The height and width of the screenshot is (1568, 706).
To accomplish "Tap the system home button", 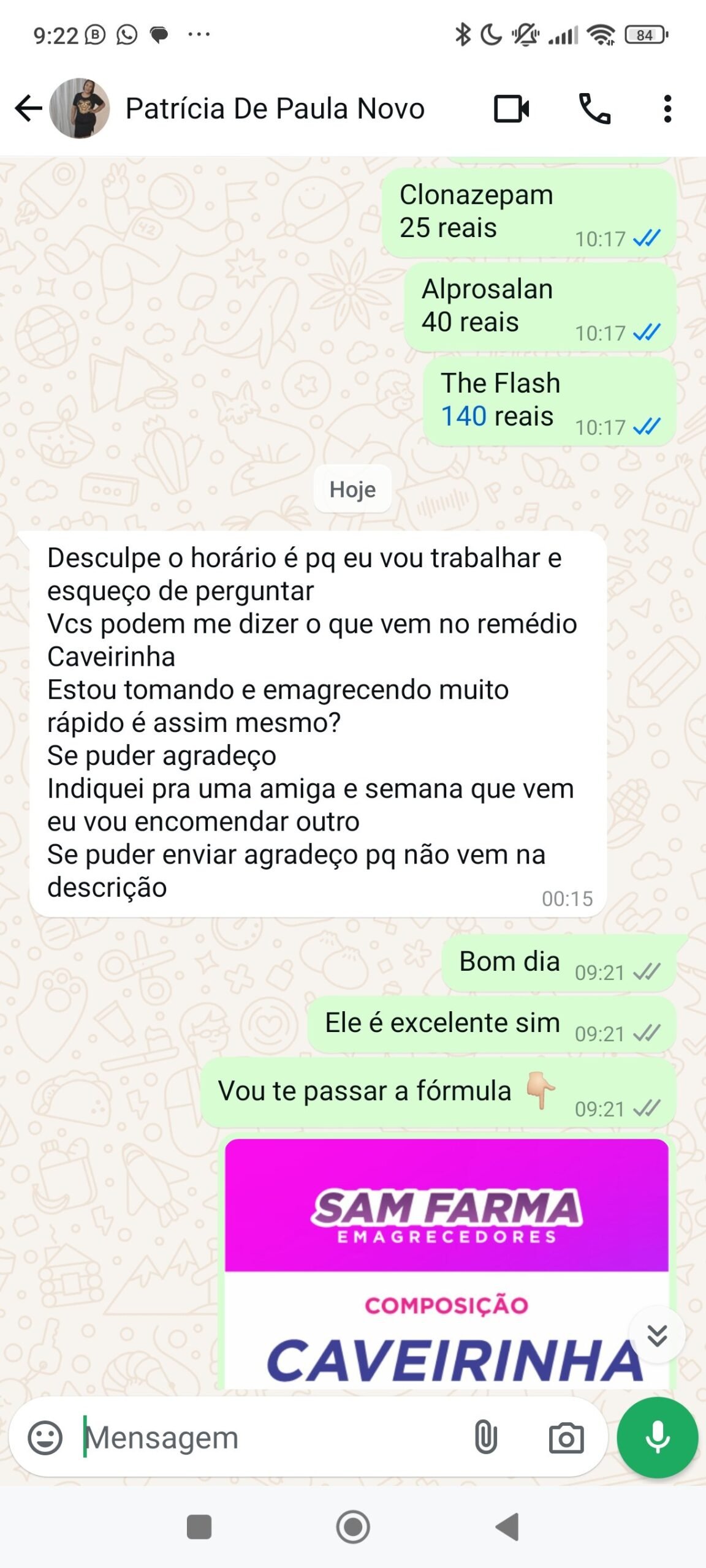I will pos(353,1526).
